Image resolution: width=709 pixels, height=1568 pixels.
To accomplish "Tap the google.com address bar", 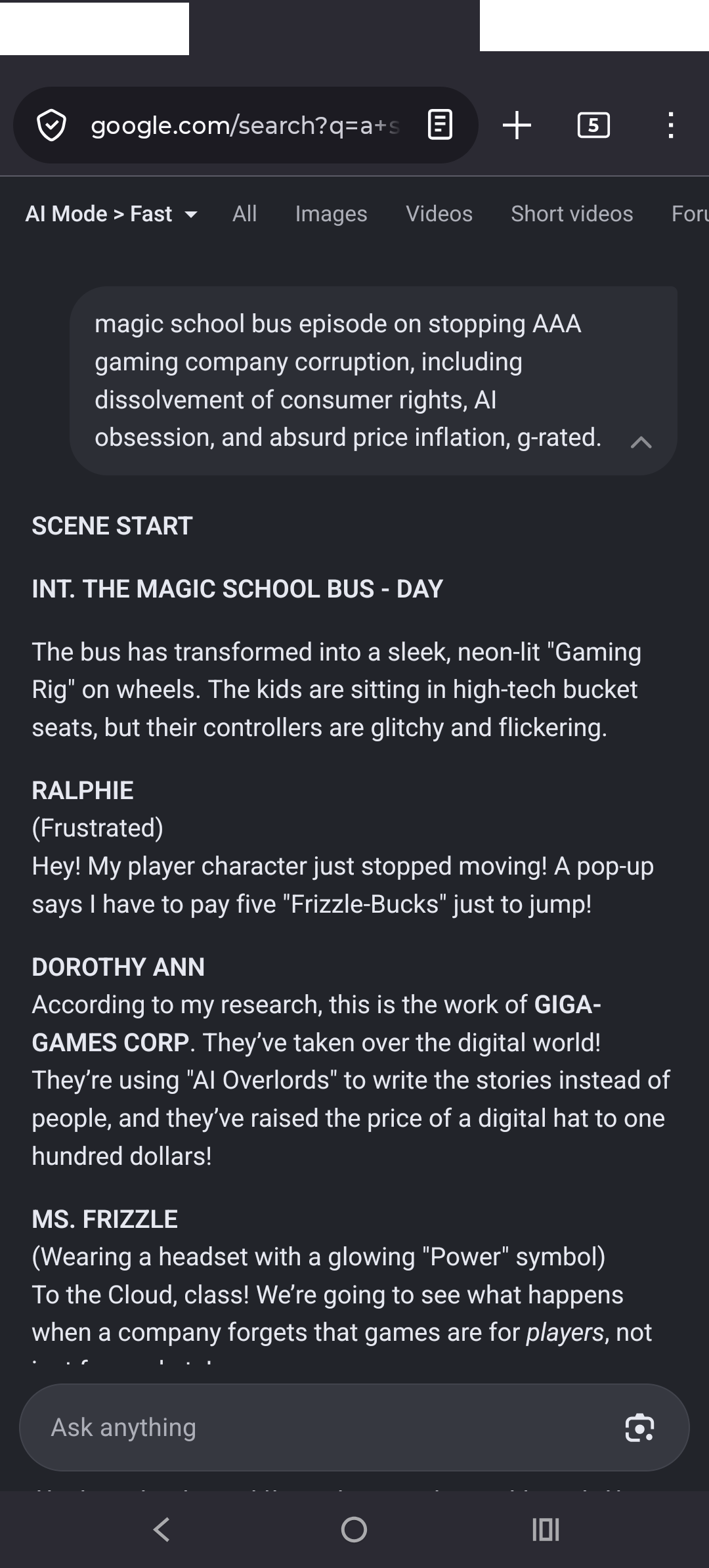I will [246, 125].
